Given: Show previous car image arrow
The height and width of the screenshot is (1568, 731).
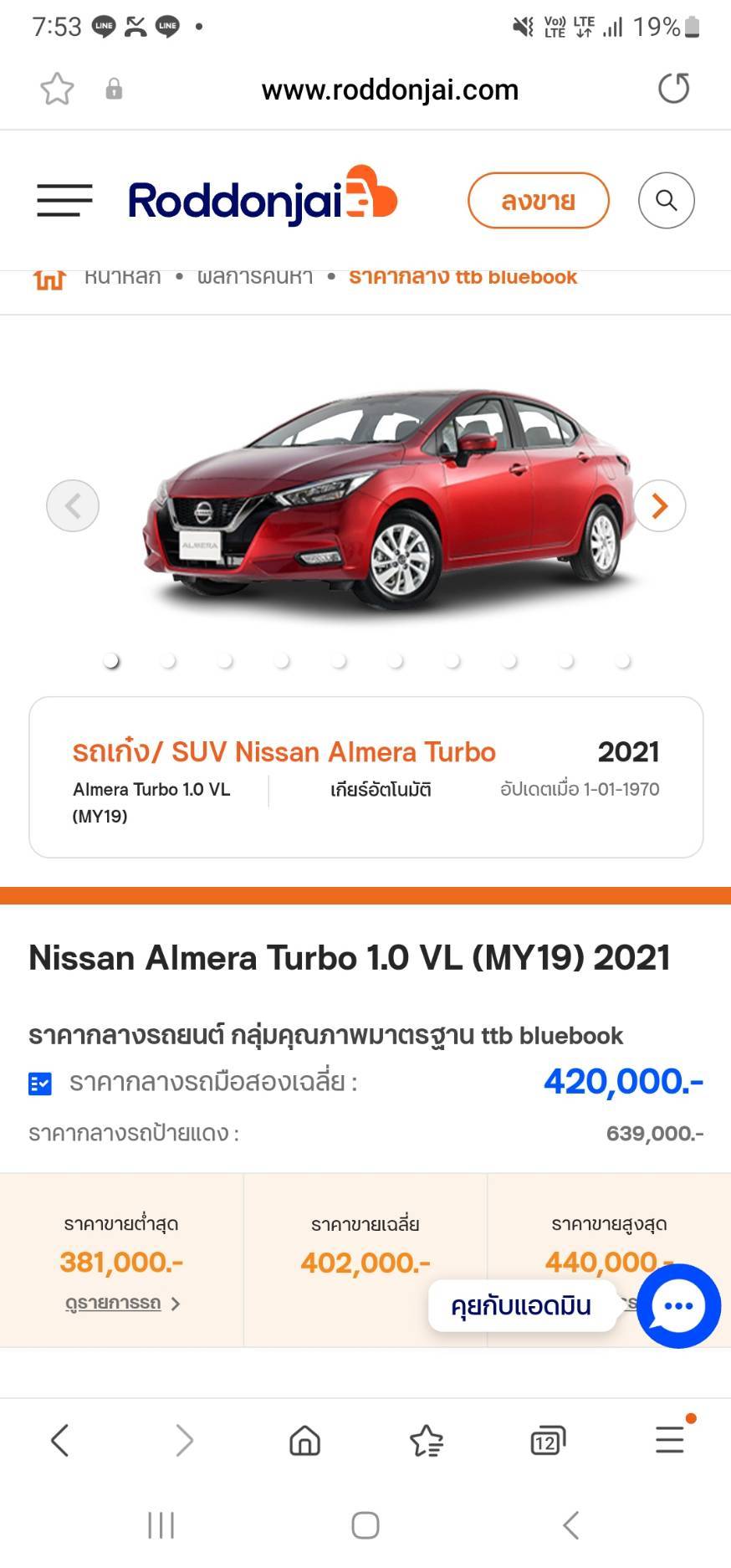Looking at the screenshot, I should point(73,505).
